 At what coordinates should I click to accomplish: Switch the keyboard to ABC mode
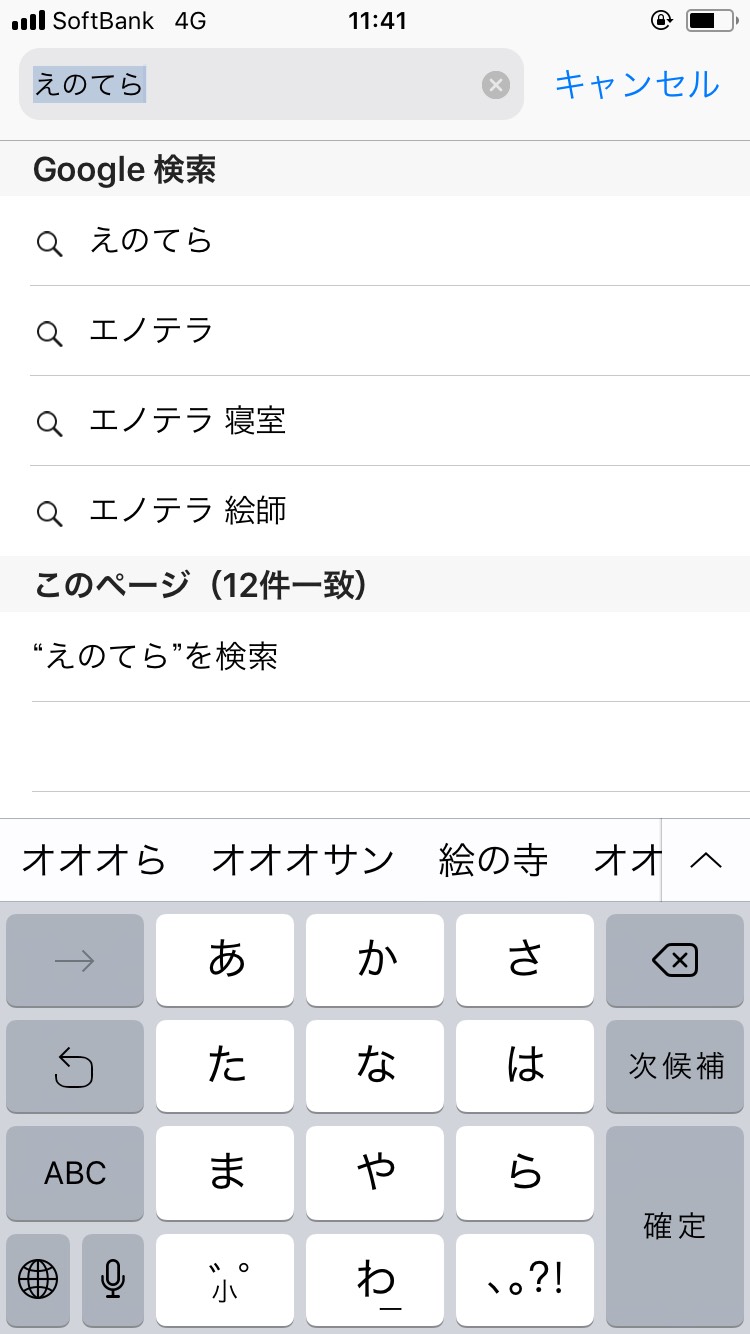[x=75, y=1173]
